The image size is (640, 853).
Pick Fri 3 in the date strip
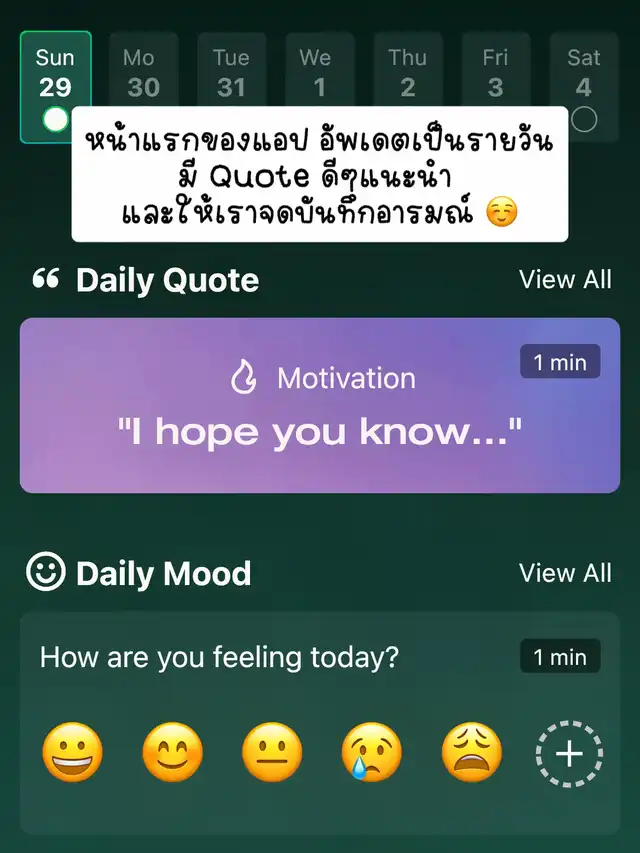495,73
